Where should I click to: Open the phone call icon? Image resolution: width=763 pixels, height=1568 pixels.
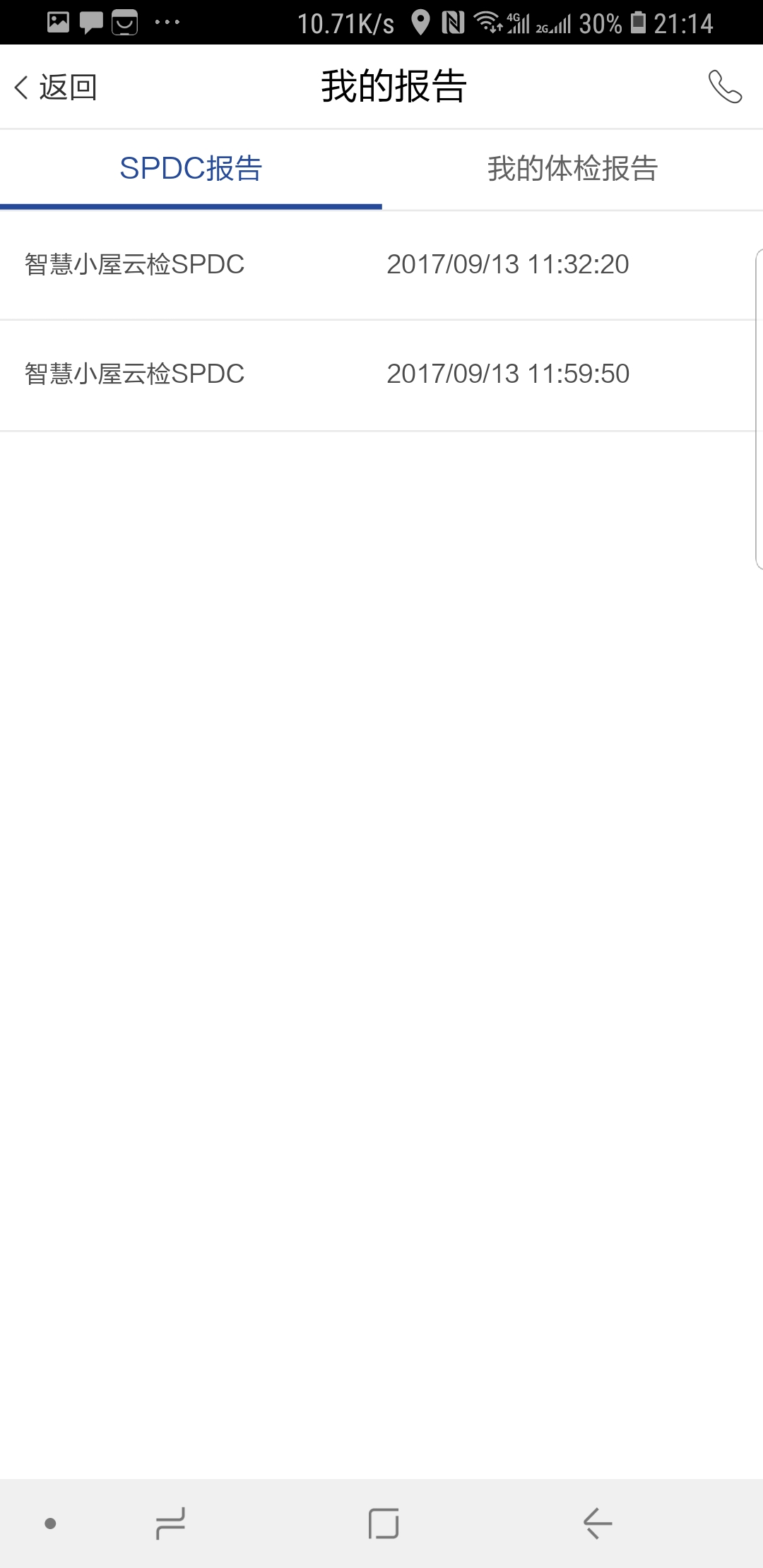coord(725,87)
